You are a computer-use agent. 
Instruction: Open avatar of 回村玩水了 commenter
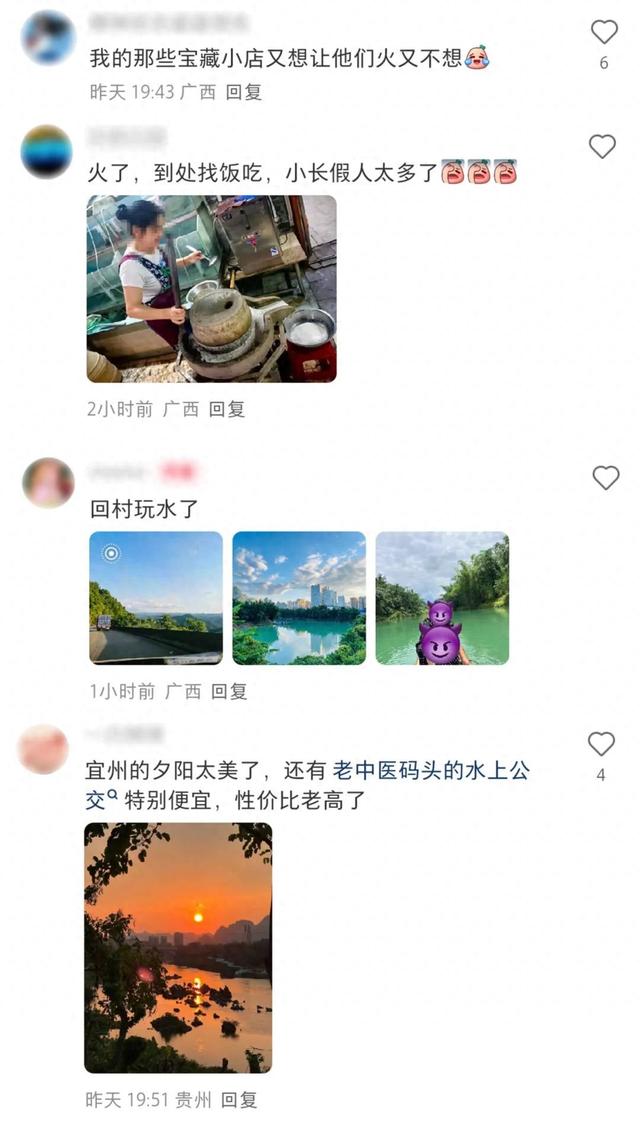coord(48,483)
